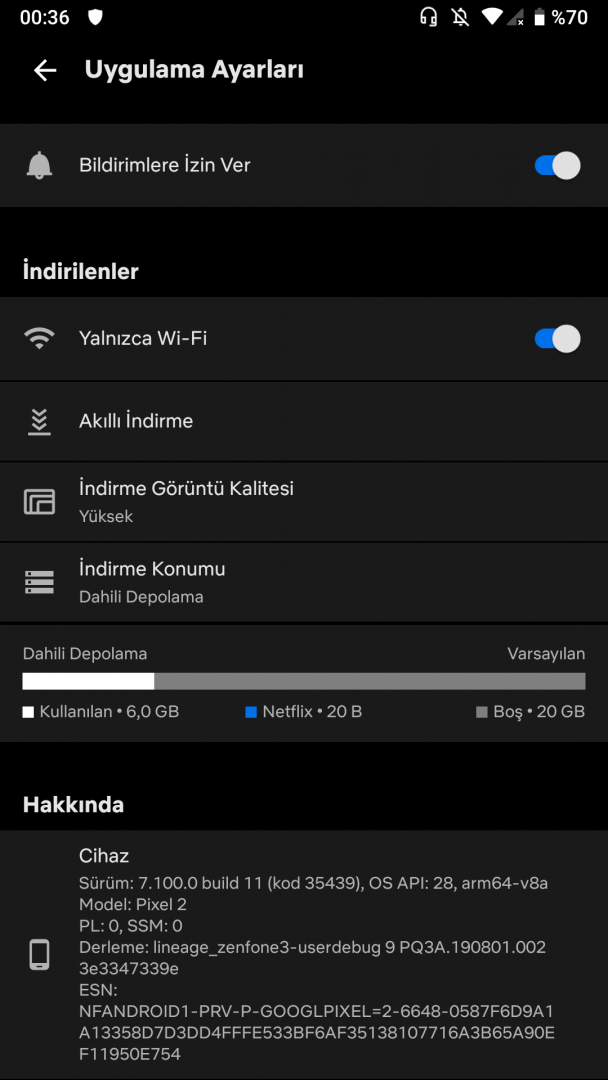Go back from Uygulama Ayarları
The image size is (608, 1080).
pos(45,70)
